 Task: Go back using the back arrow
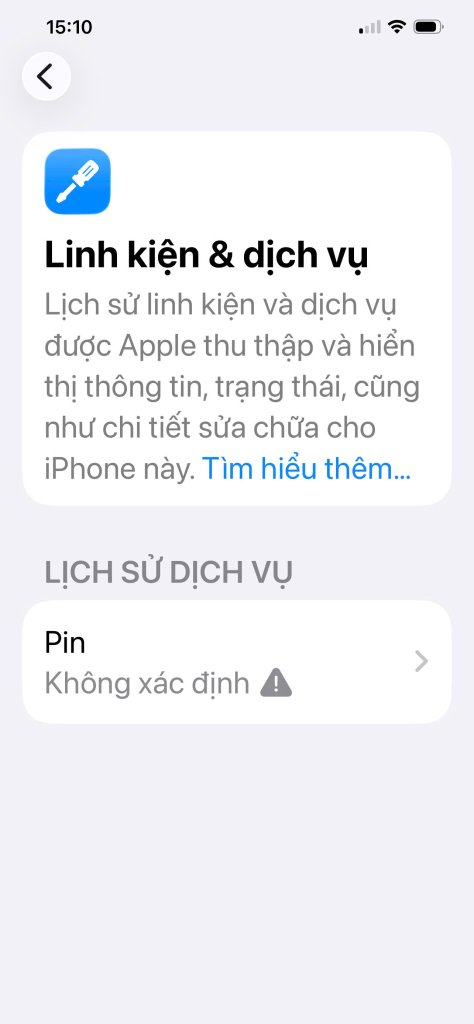[x=46, y=76]
